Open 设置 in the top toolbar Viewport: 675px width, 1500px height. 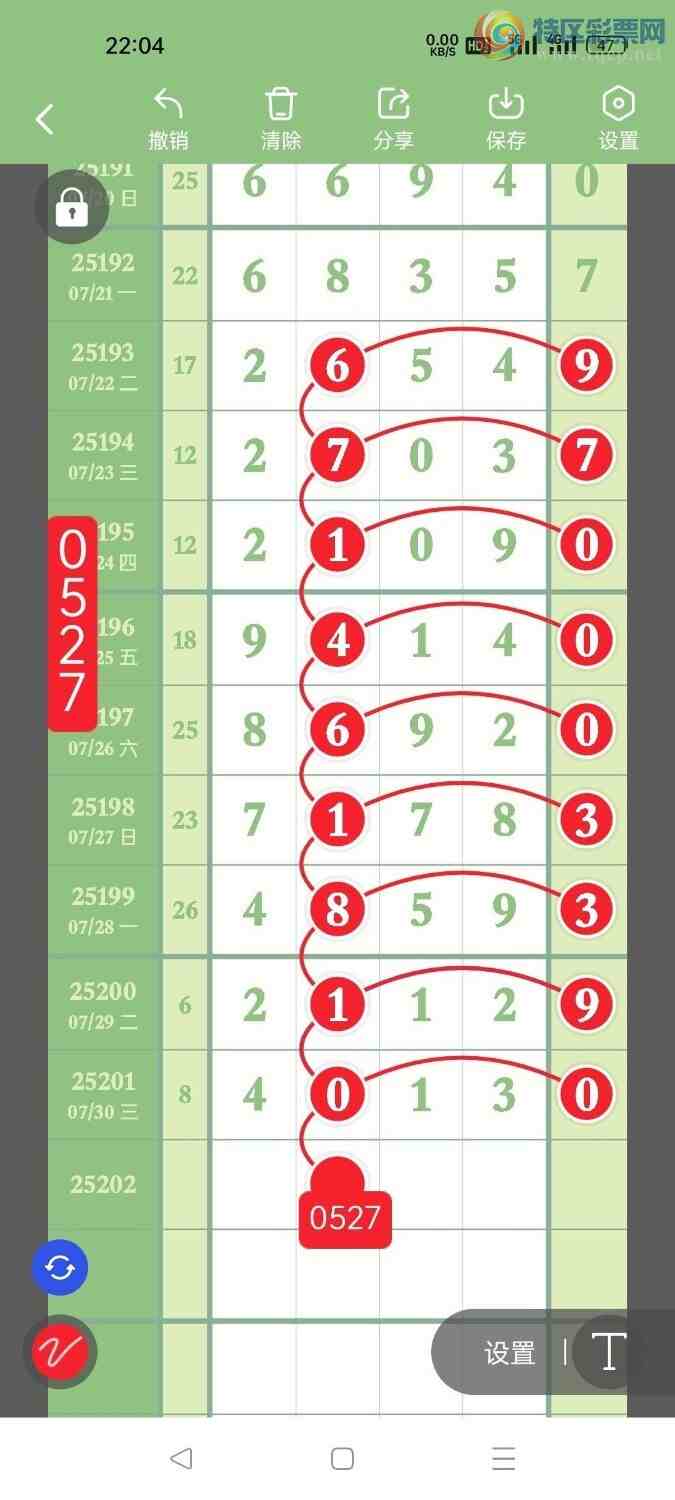coord(618,120)
